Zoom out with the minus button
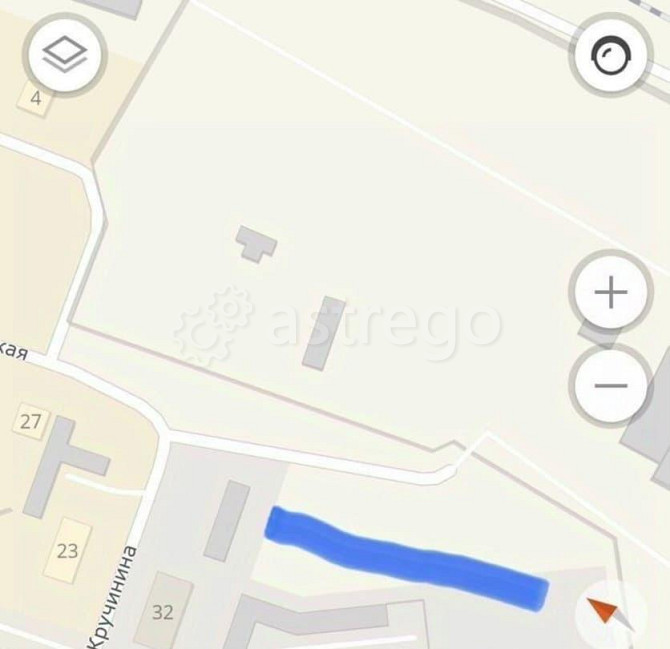The height and width of the screenshot is (649, 670). click(609, 385)
